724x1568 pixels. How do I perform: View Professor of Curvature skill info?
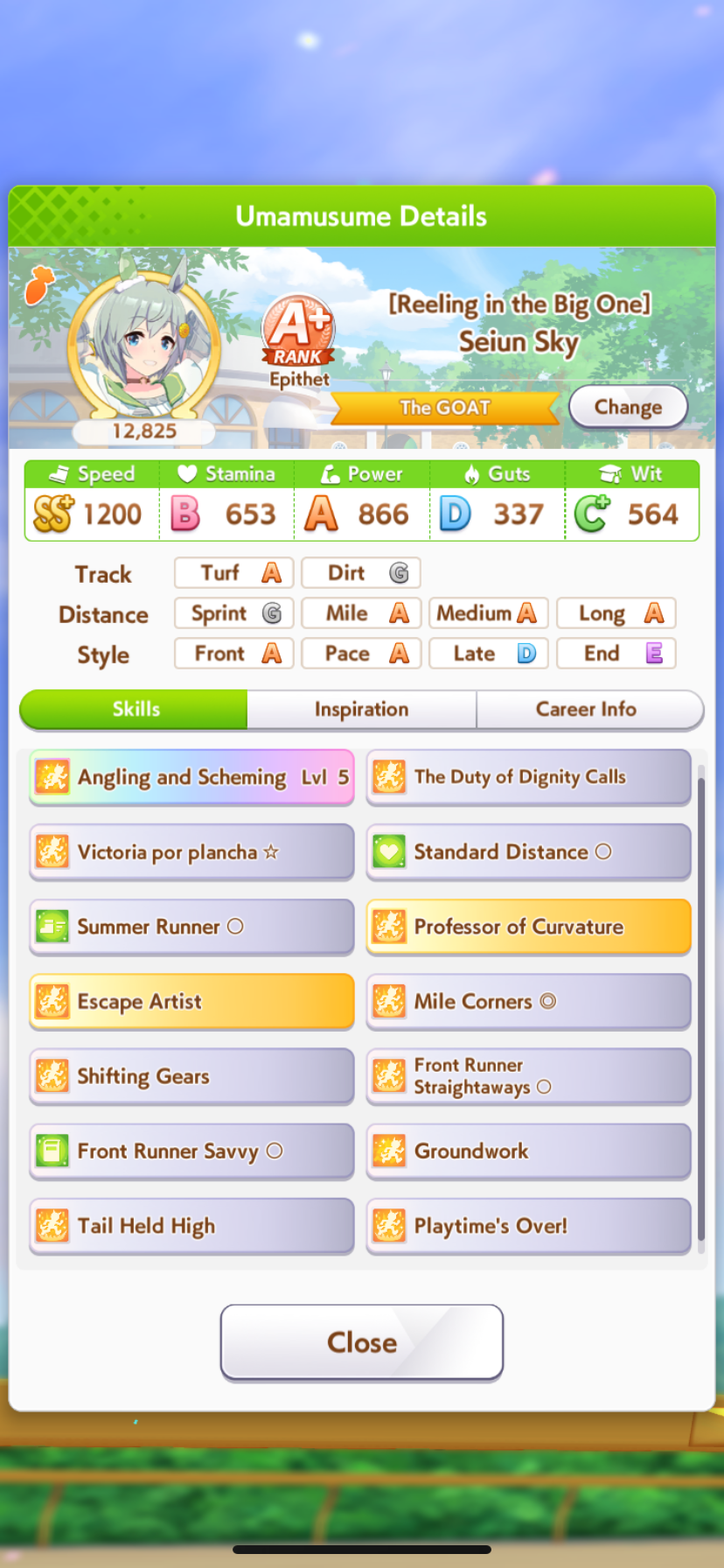point(528,927)
